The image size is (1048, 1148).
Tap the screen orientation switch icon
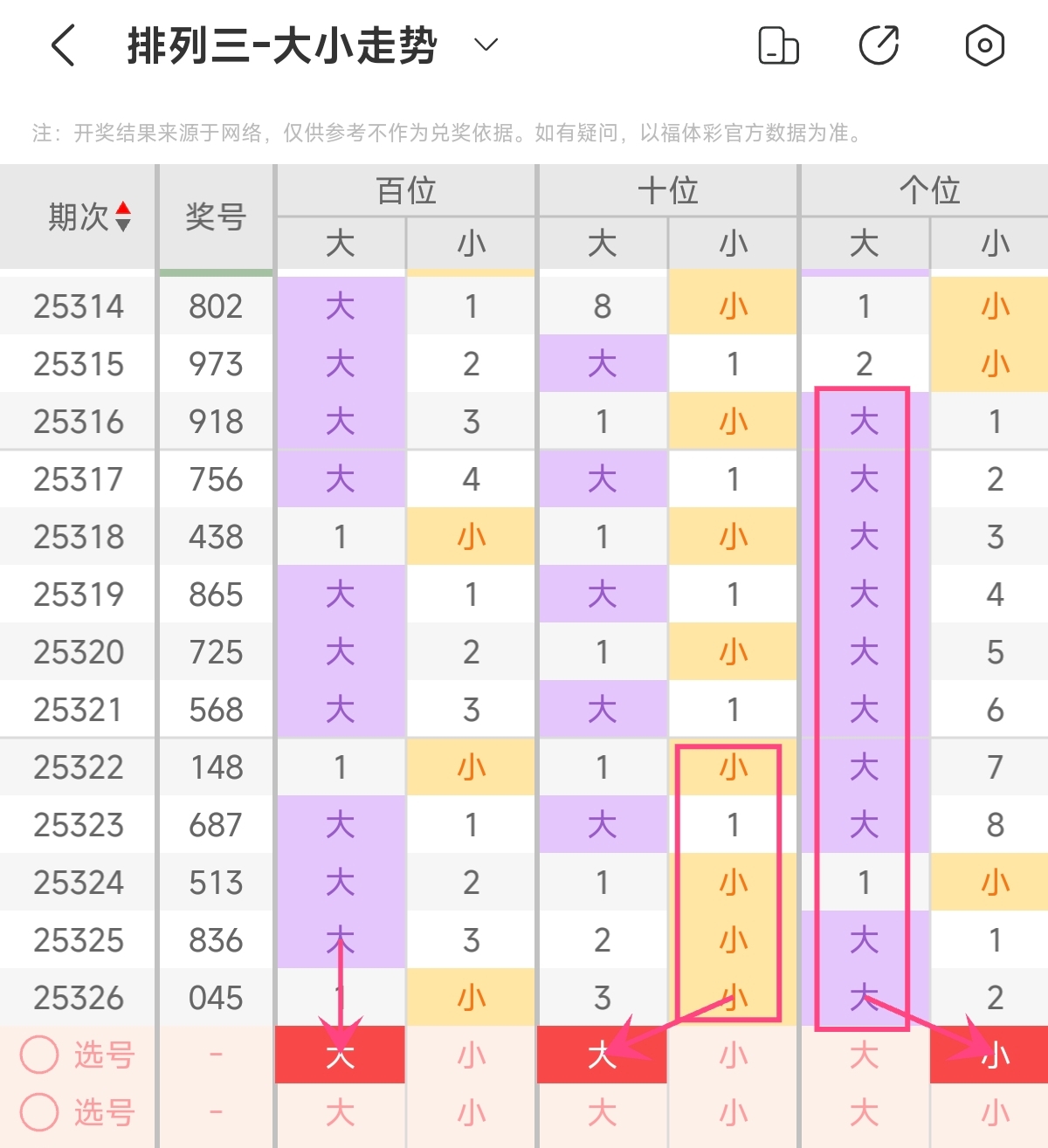click(x=778, y=45)
